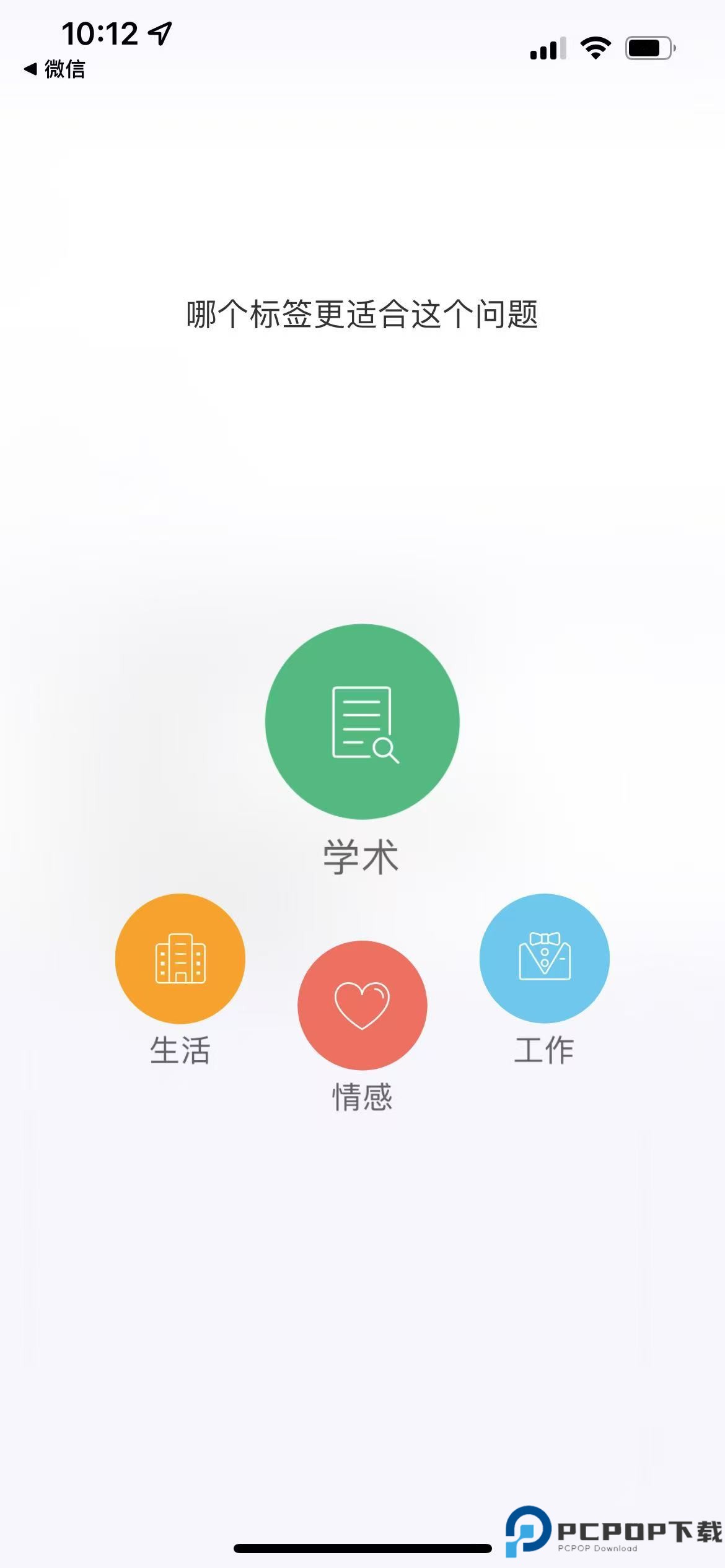Select the bow-tie tuxedo icon in blue circle
The height and width of the screenshot is (1568, 725).
click(x=544, y=956)
